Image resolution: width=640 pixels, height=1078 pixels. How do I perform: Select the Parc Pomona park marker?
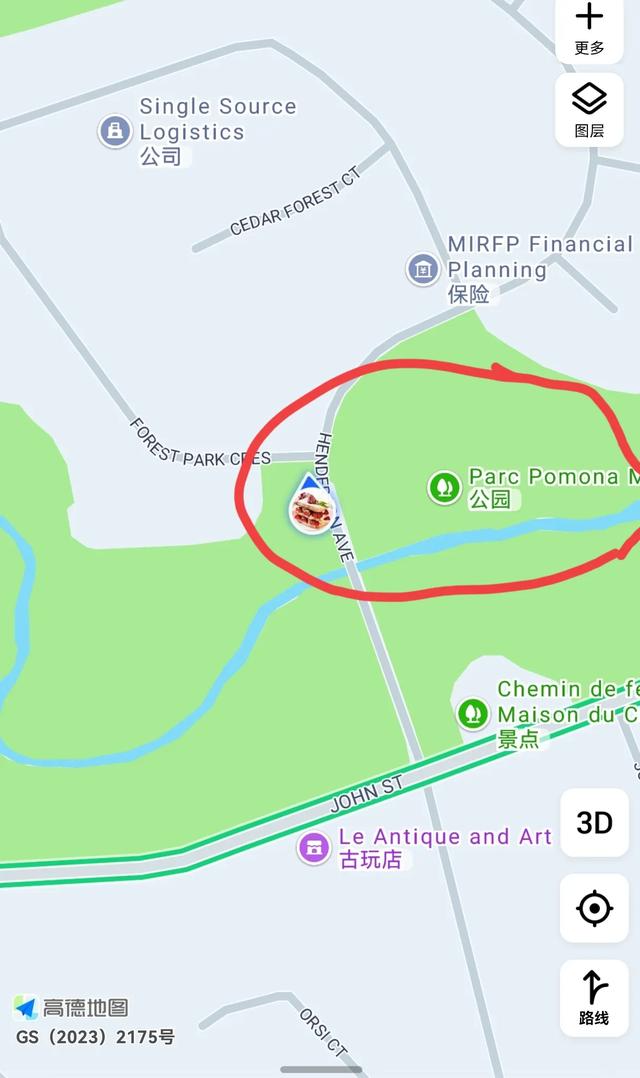coord(444,487)
